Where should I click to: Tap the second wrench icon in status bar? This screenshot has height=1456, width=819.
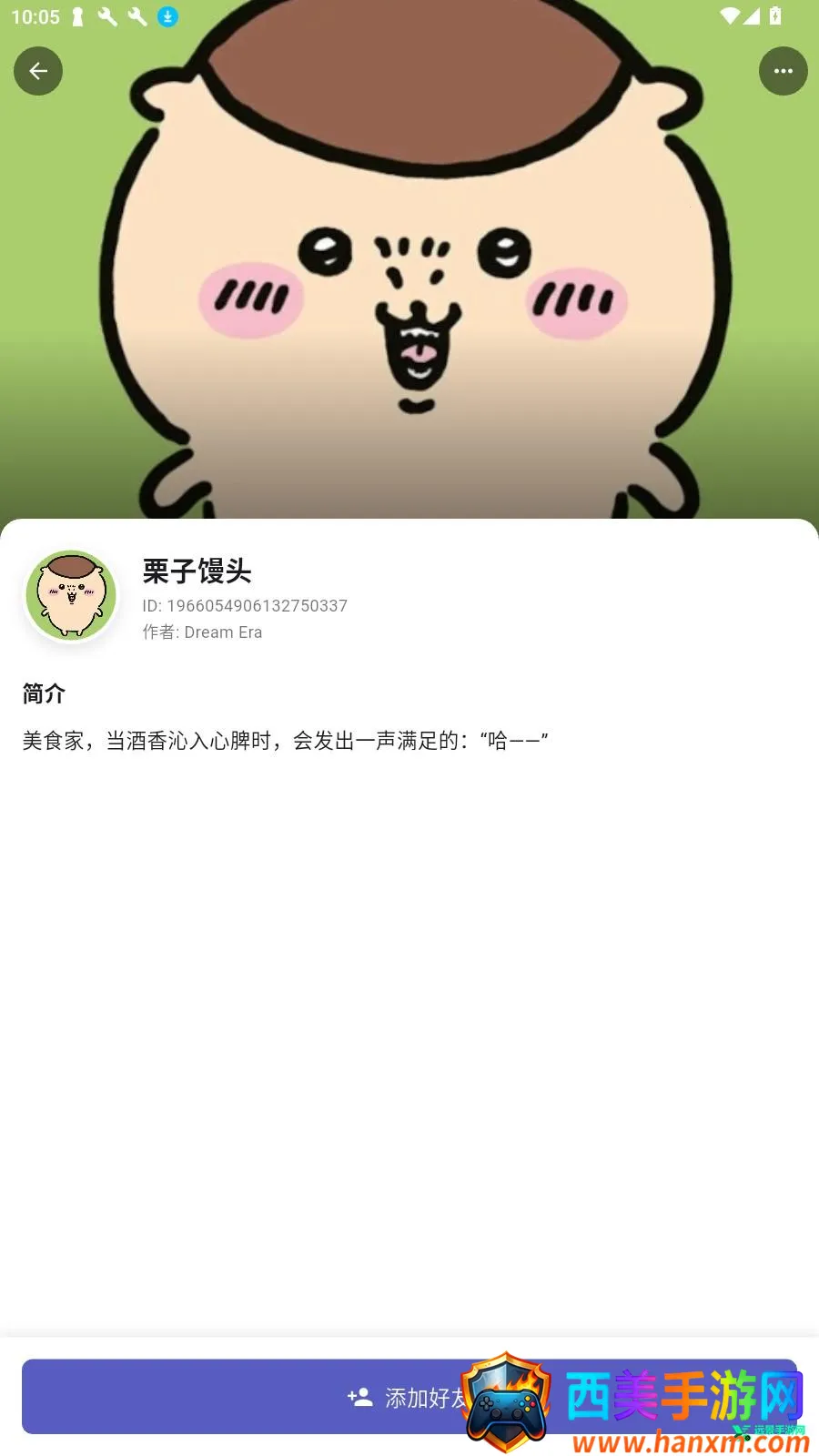pos(137,16)
